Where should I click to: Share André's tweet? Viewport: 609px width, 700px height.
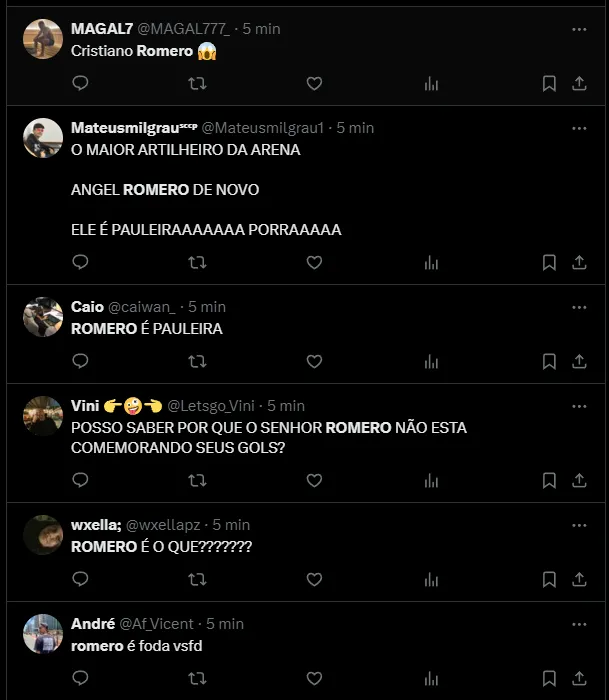[x=579, y=678]
